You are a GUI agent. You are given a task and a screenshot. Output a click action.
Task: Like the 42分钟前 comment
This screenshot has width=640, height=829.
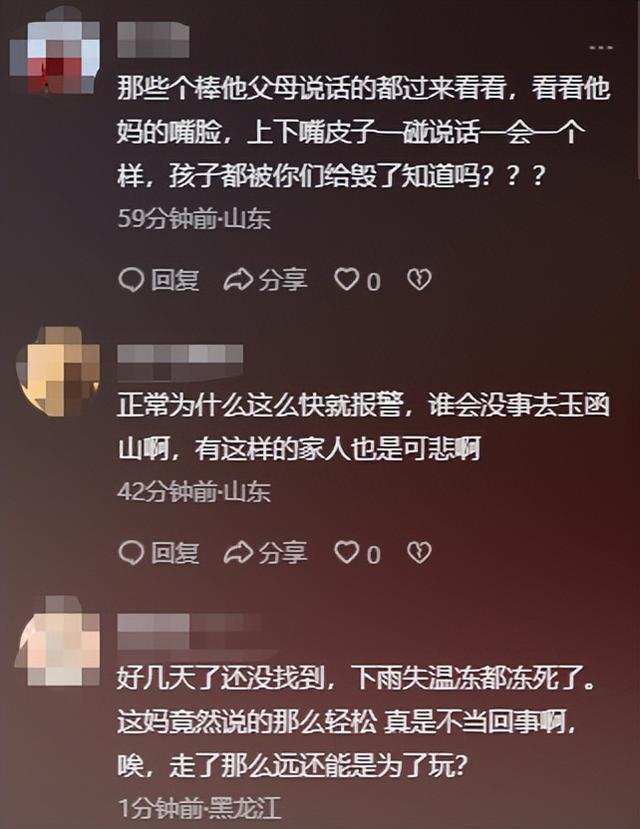[347, 552]
